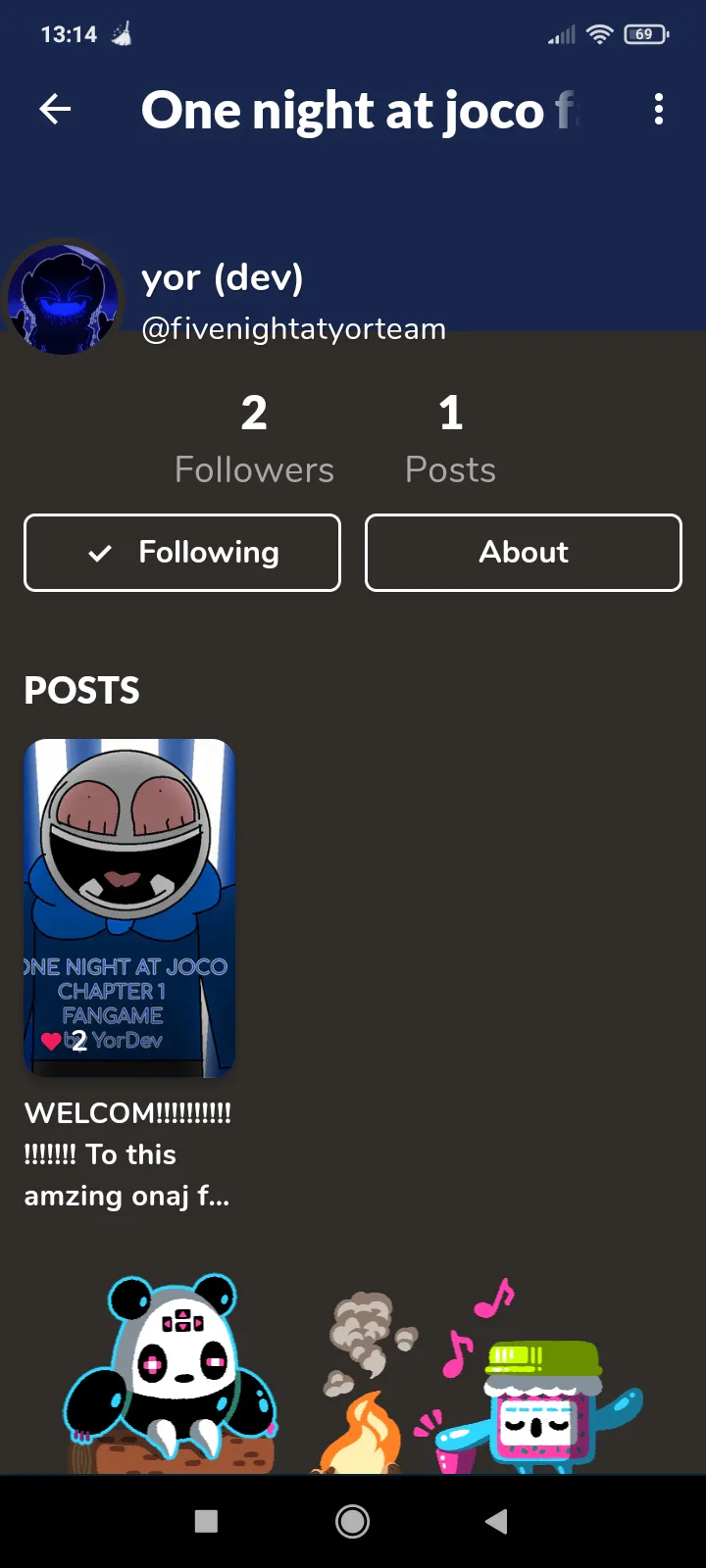Viewport: 706px width, 1568px height.
Task: Open the About section
Action: [x=524, y=553]
